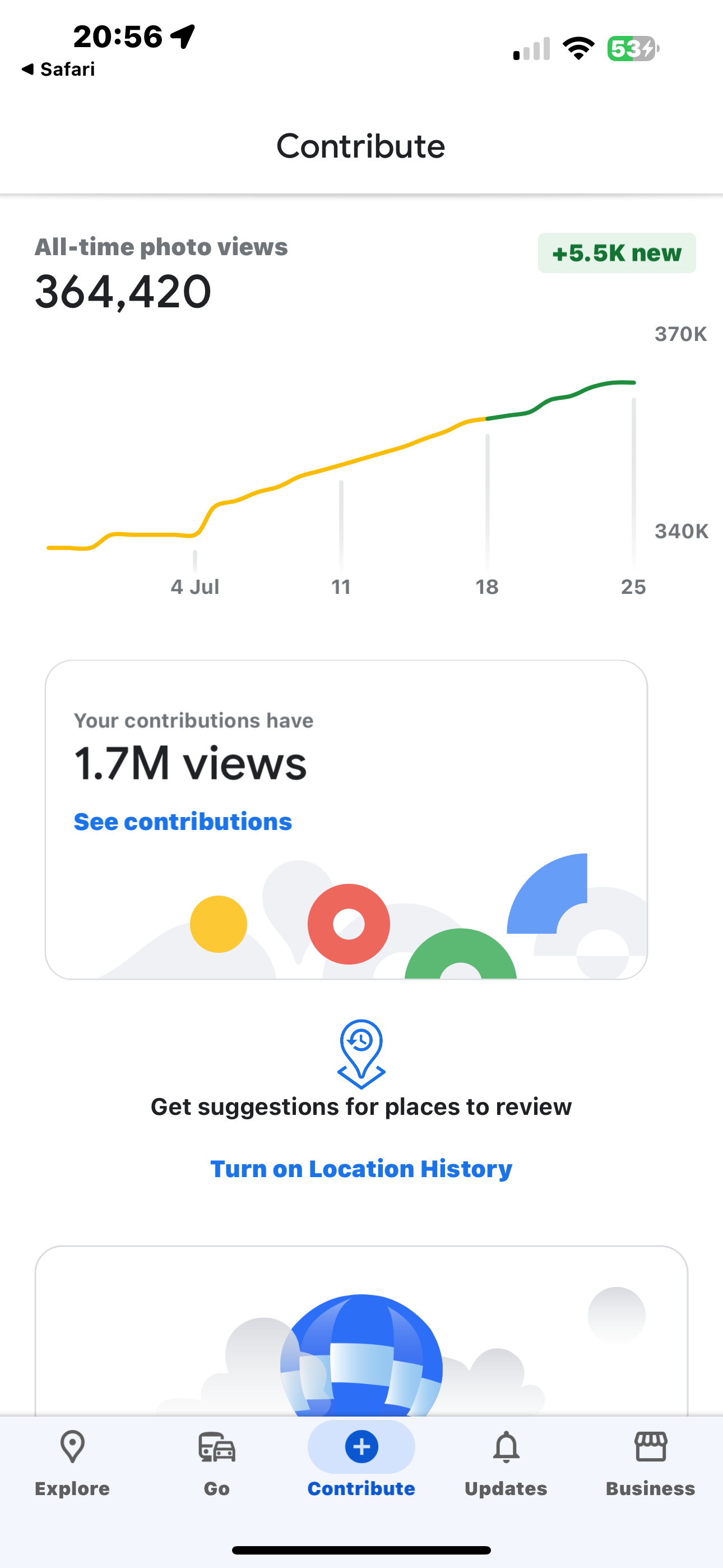Open the 1.7M views contributions card
This screenshot has height=1568, width=723.
coord(346,819)
